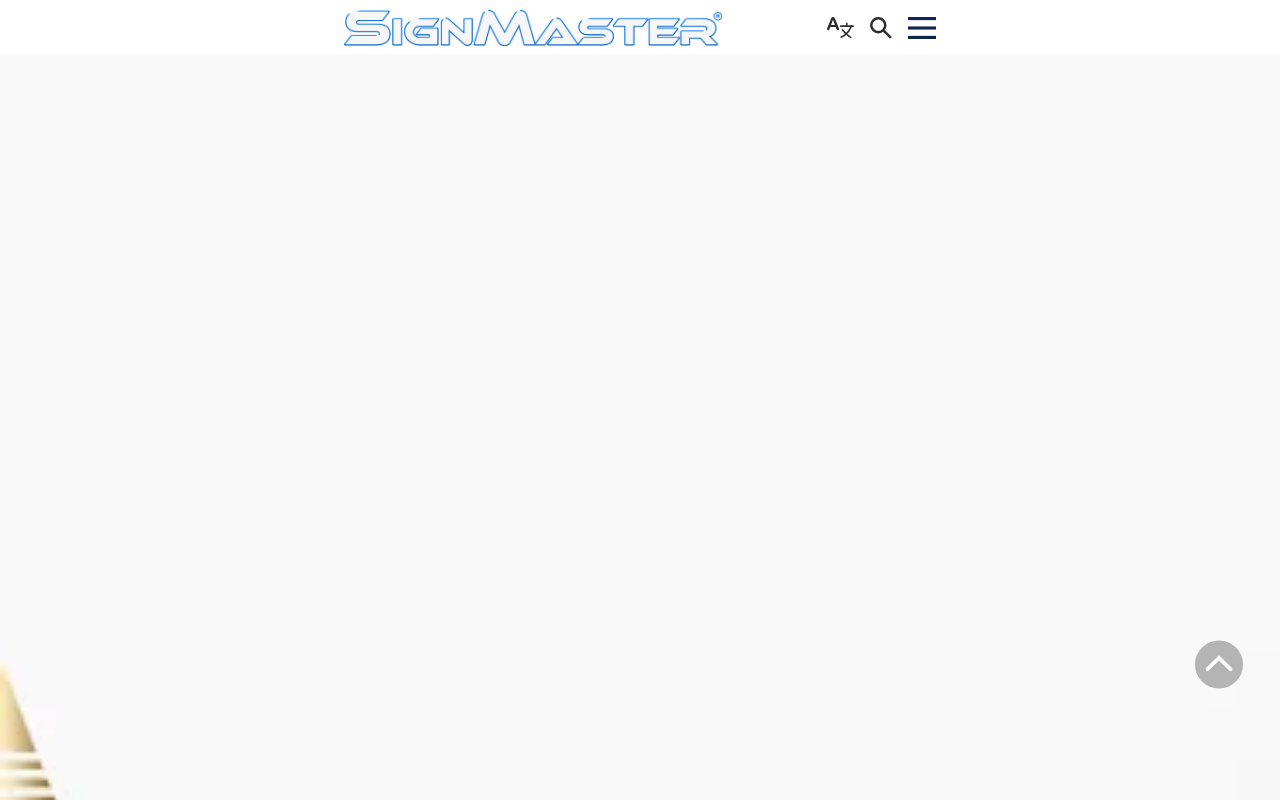The image size is (1280, 800).
Task: Open the search magnifier icon
Action: coord(881,28)
